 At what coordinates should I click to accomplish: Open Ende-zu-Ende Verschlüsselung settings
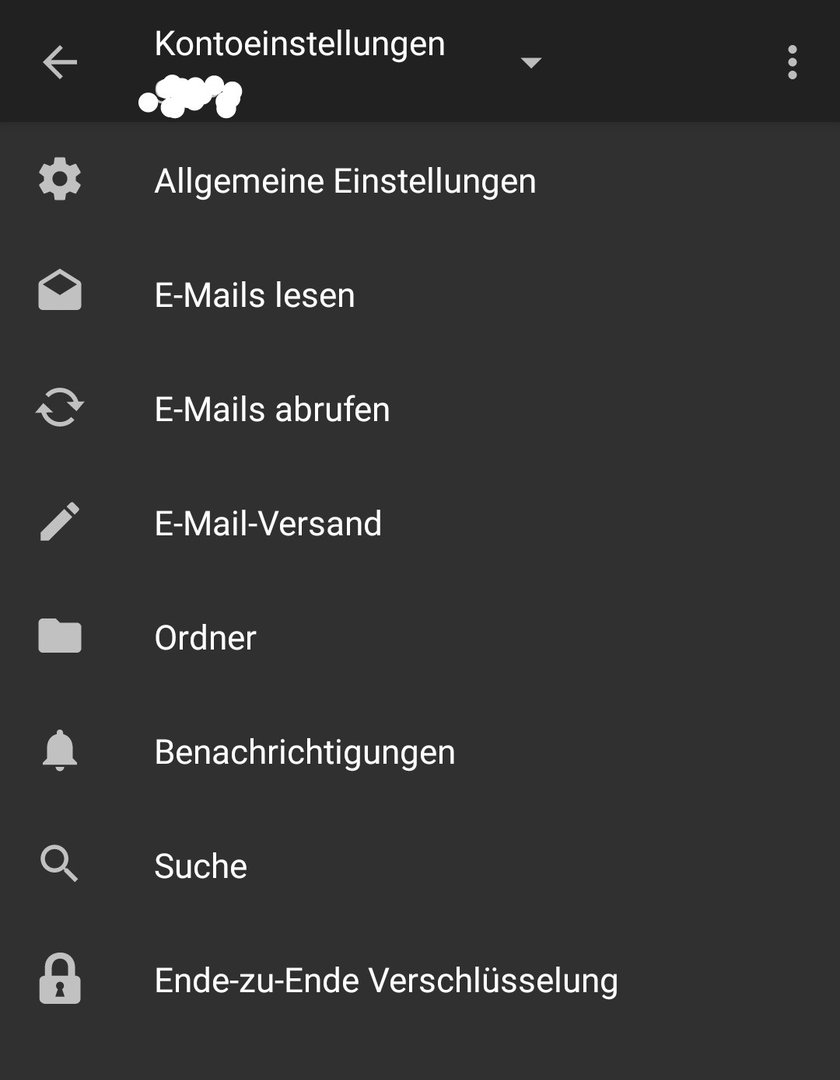click(386, 980)
